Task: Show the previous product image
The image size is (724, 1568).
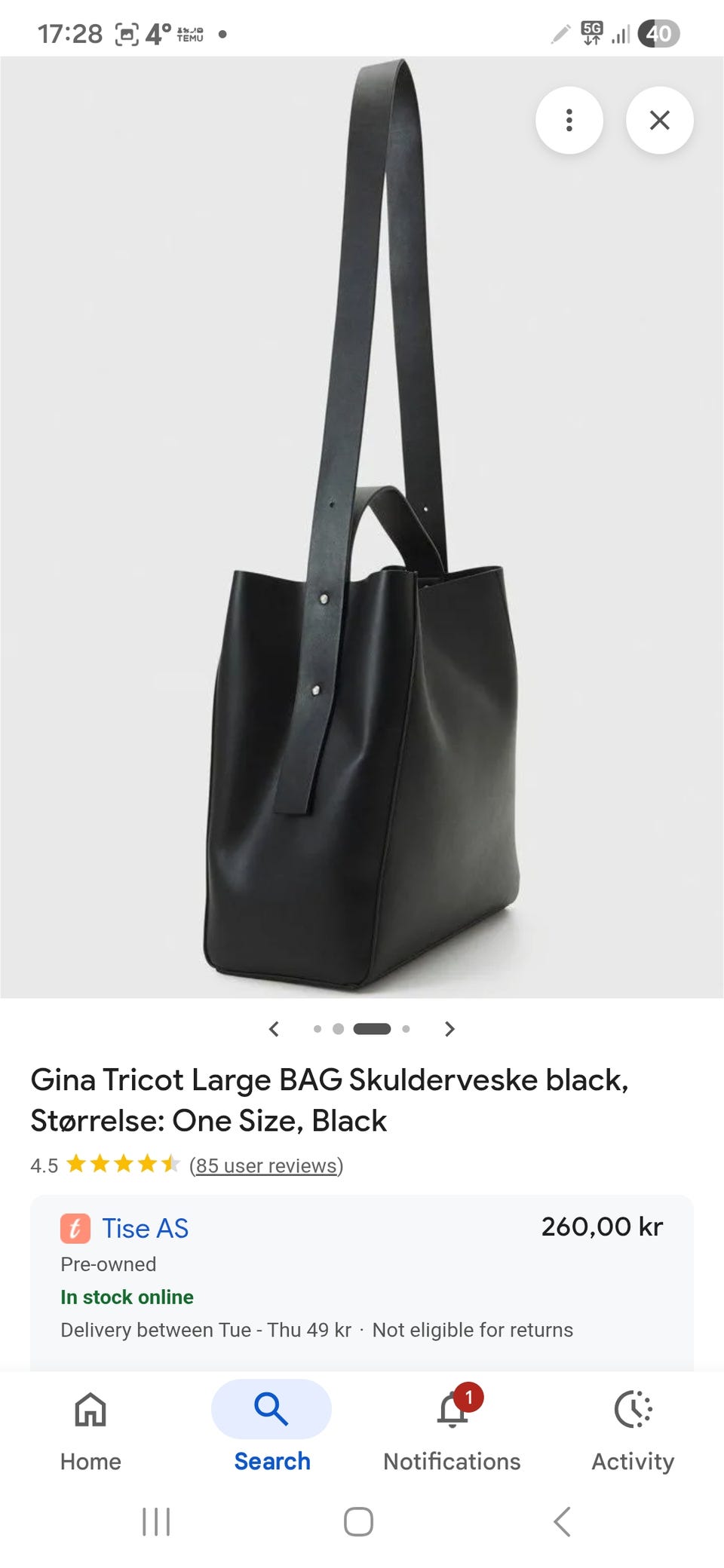Action: pos(275,1029)
